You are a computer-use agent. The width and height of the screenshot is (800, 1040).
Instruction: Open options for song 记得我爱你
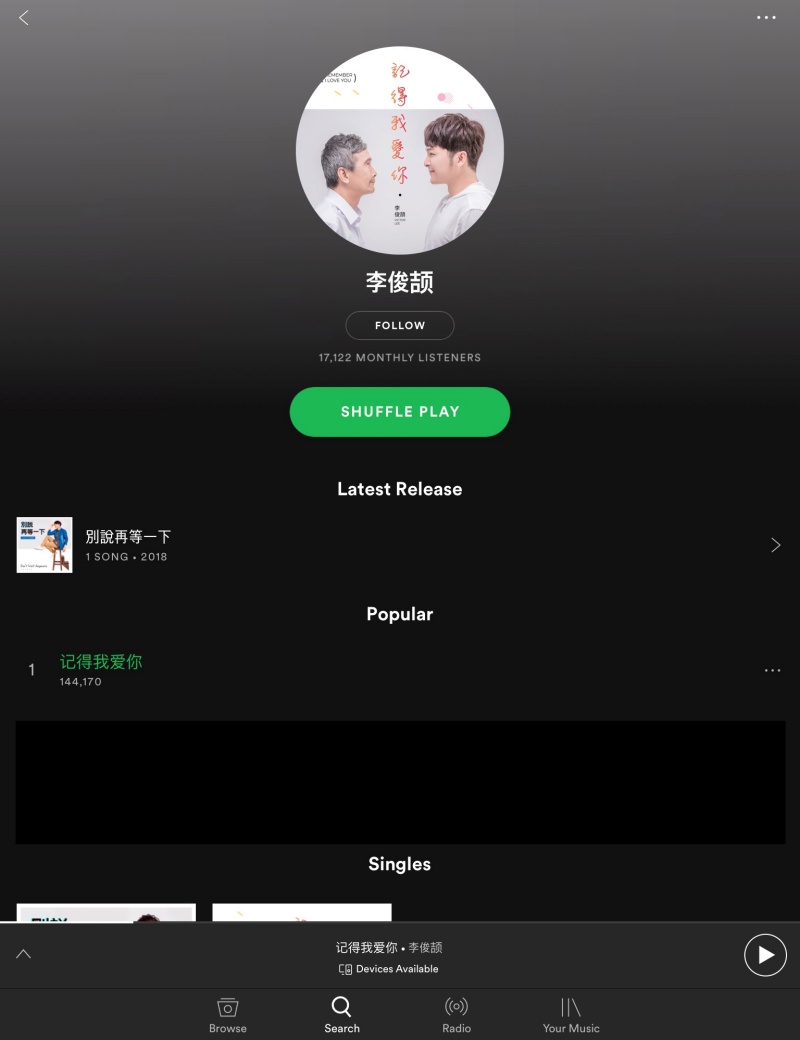[772, 670]
